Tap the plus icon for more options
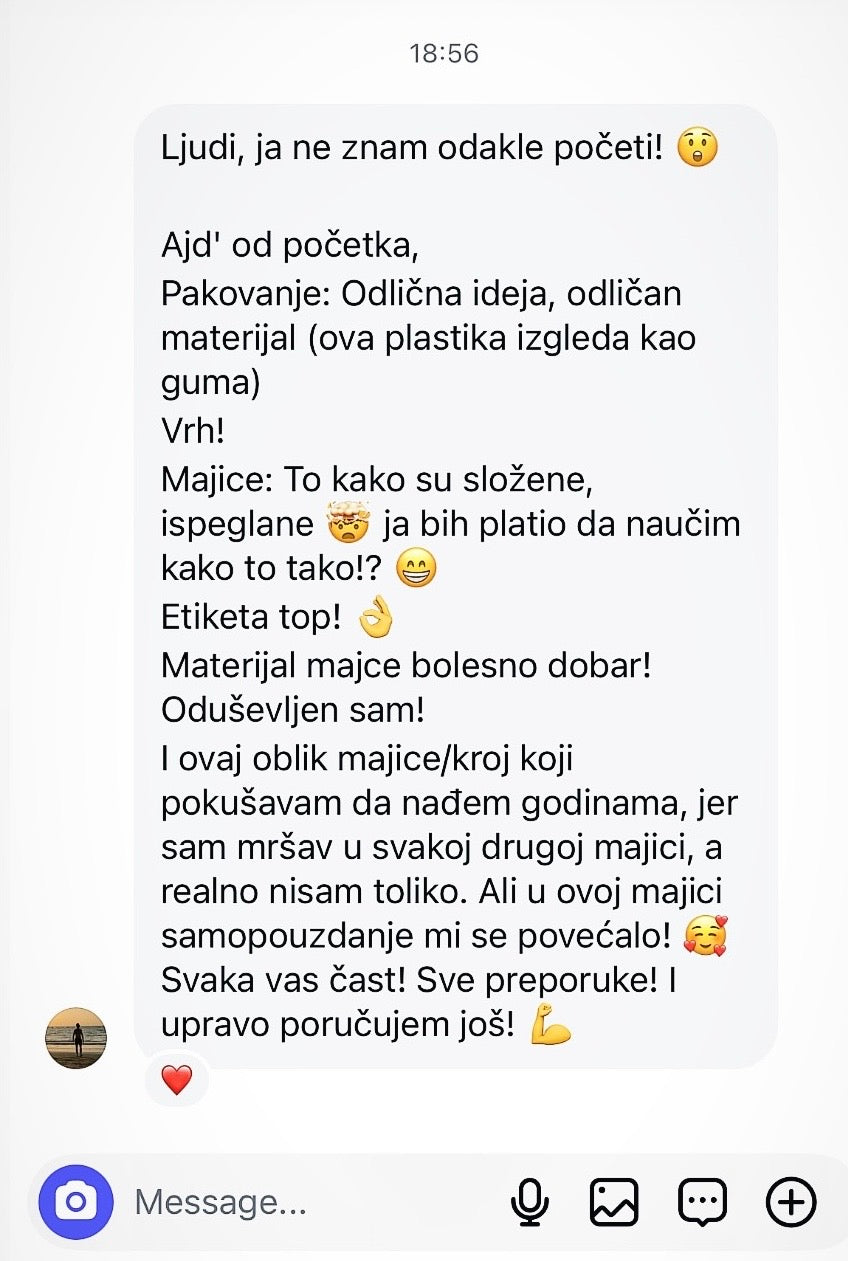Screen dimensions: 848x1261 791,1201
